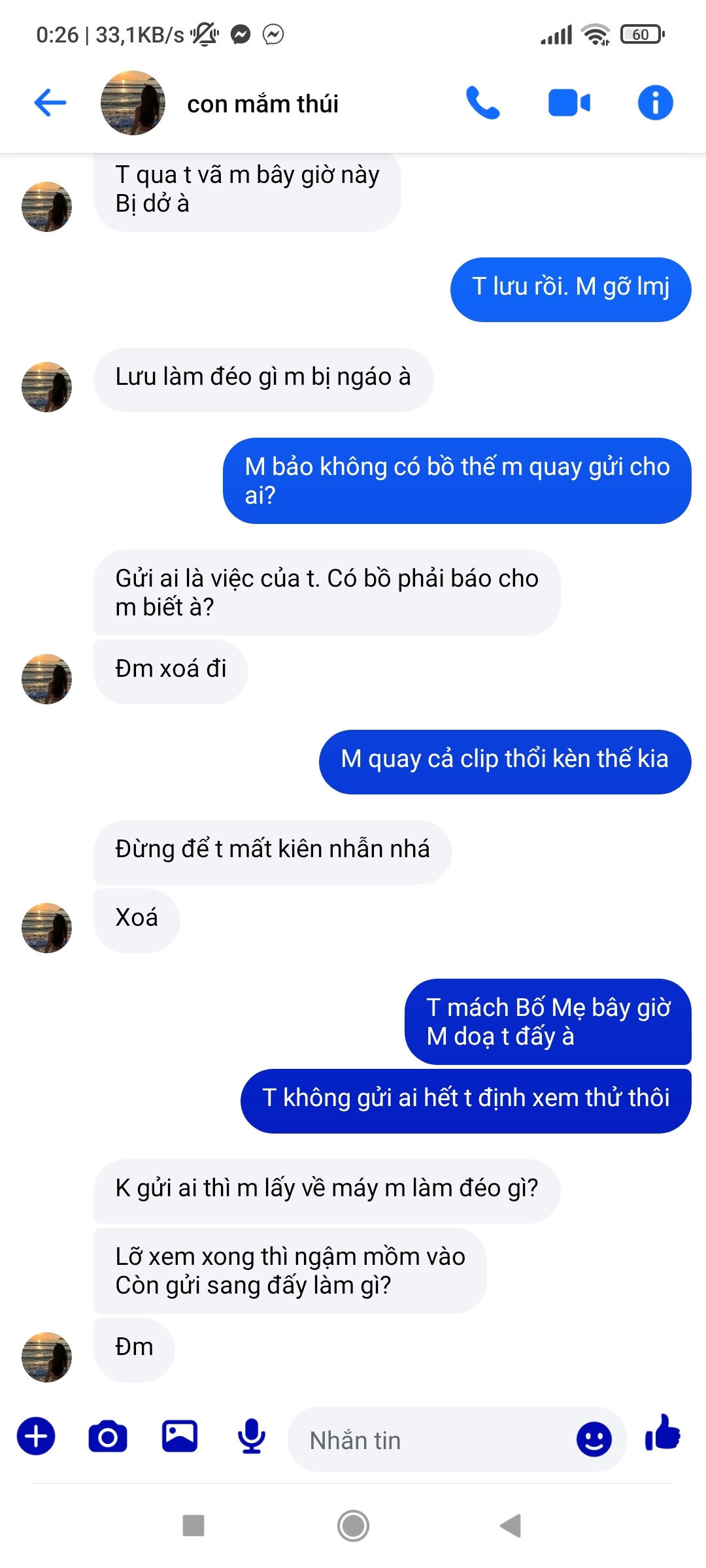Start a voice call with con mắm thúi

[x=482, y=103]
